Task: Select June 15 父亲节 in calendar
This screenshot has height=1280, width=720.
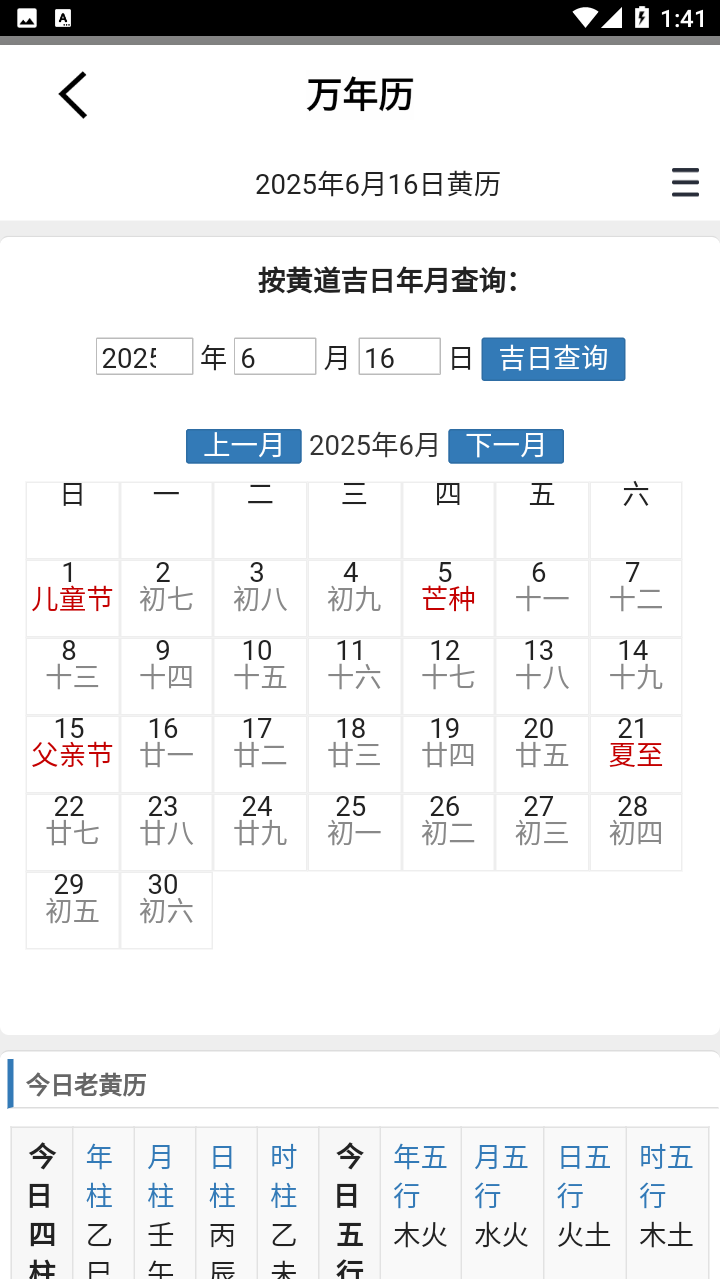Action: pos(72,754)
